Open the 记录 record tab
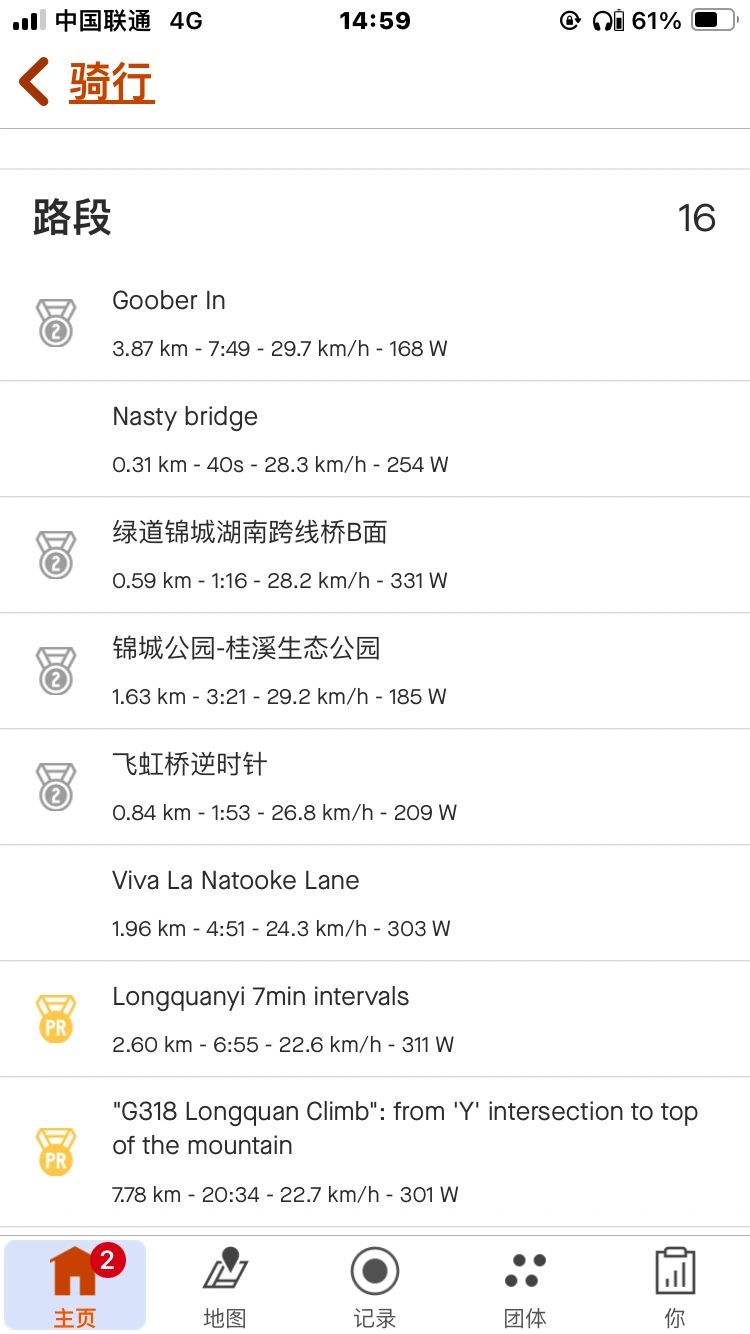This screenshot has height=1334, width=750. point(375,1286)
